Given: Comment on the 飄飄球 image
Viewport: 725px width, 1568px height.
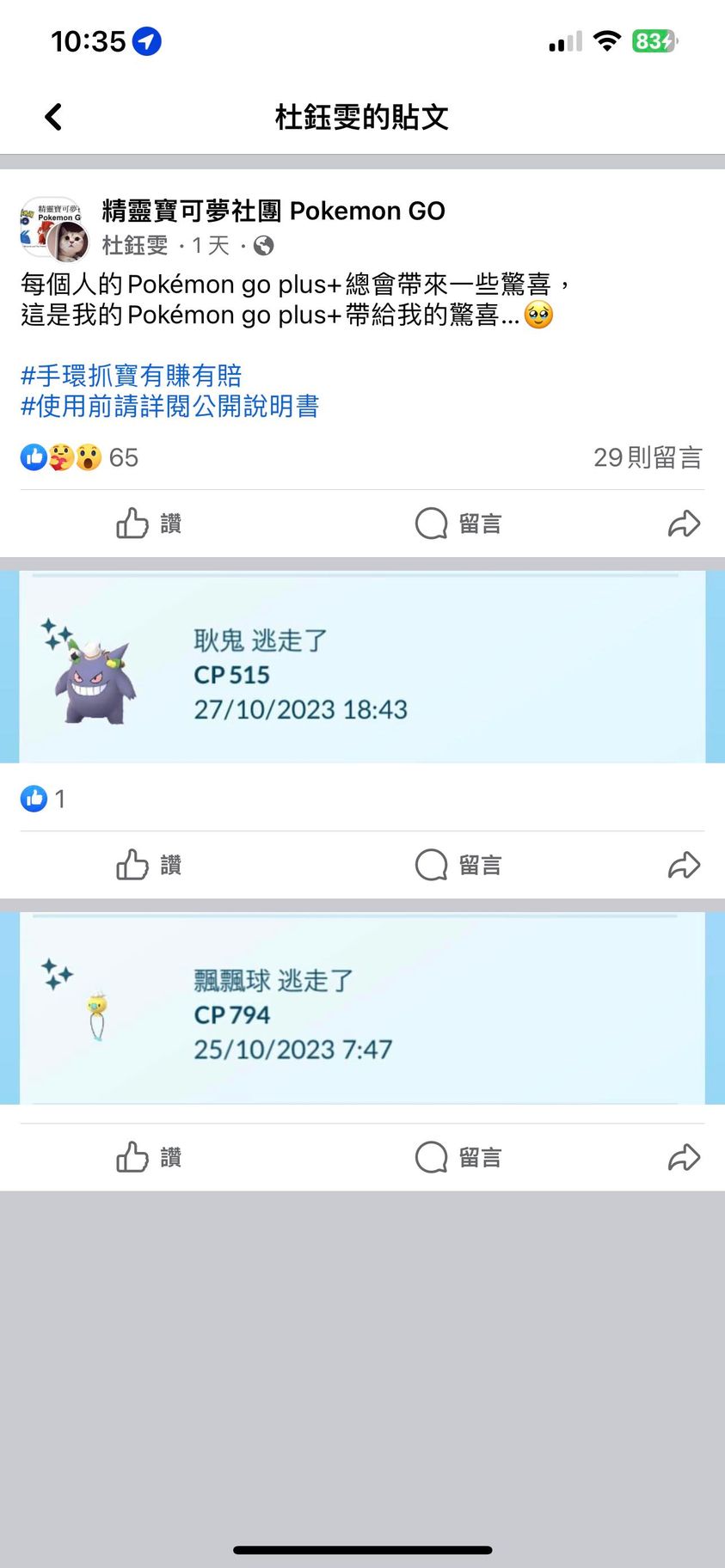Looking at the screenshot, I should coord(458,1157).
